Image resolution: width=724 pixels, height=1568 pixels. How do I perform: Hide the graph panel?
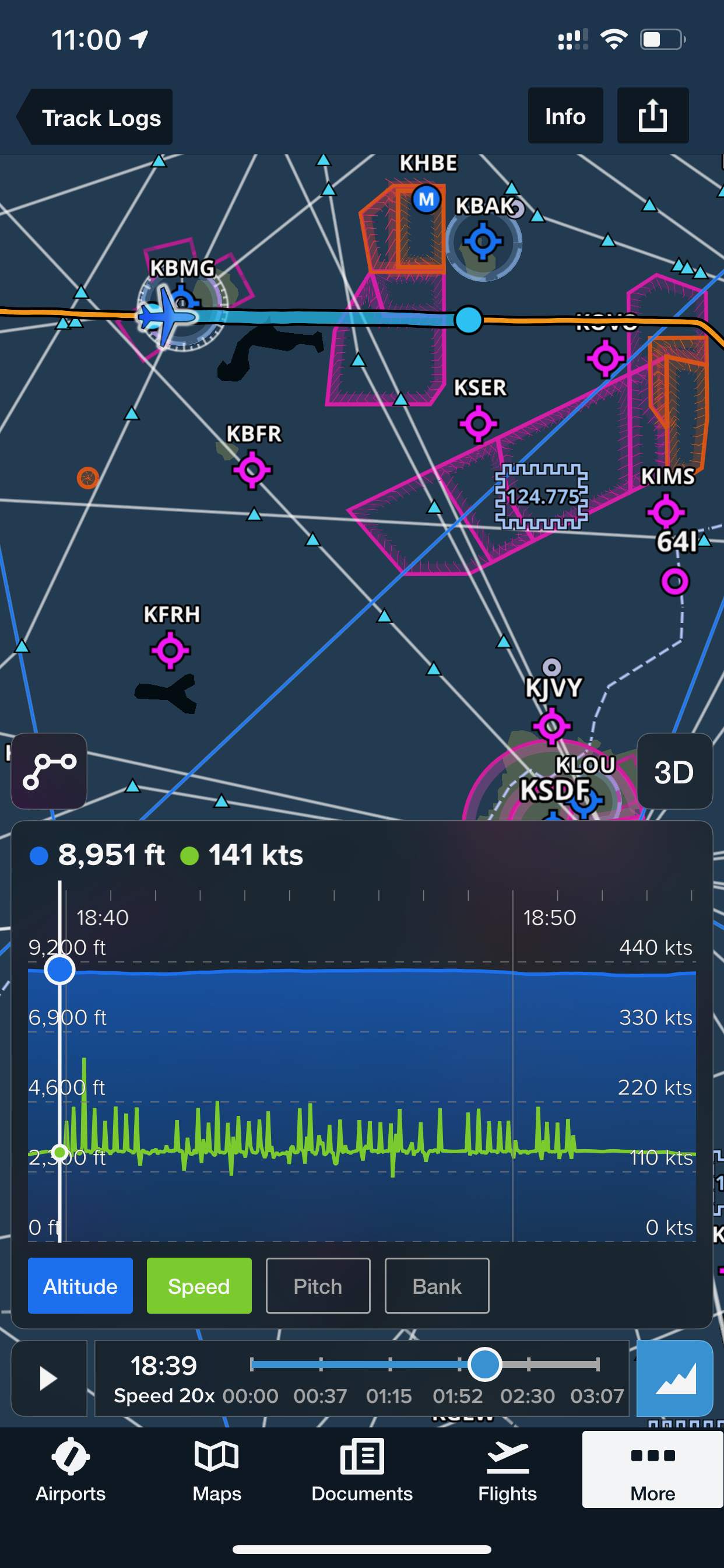point(674,1377)
